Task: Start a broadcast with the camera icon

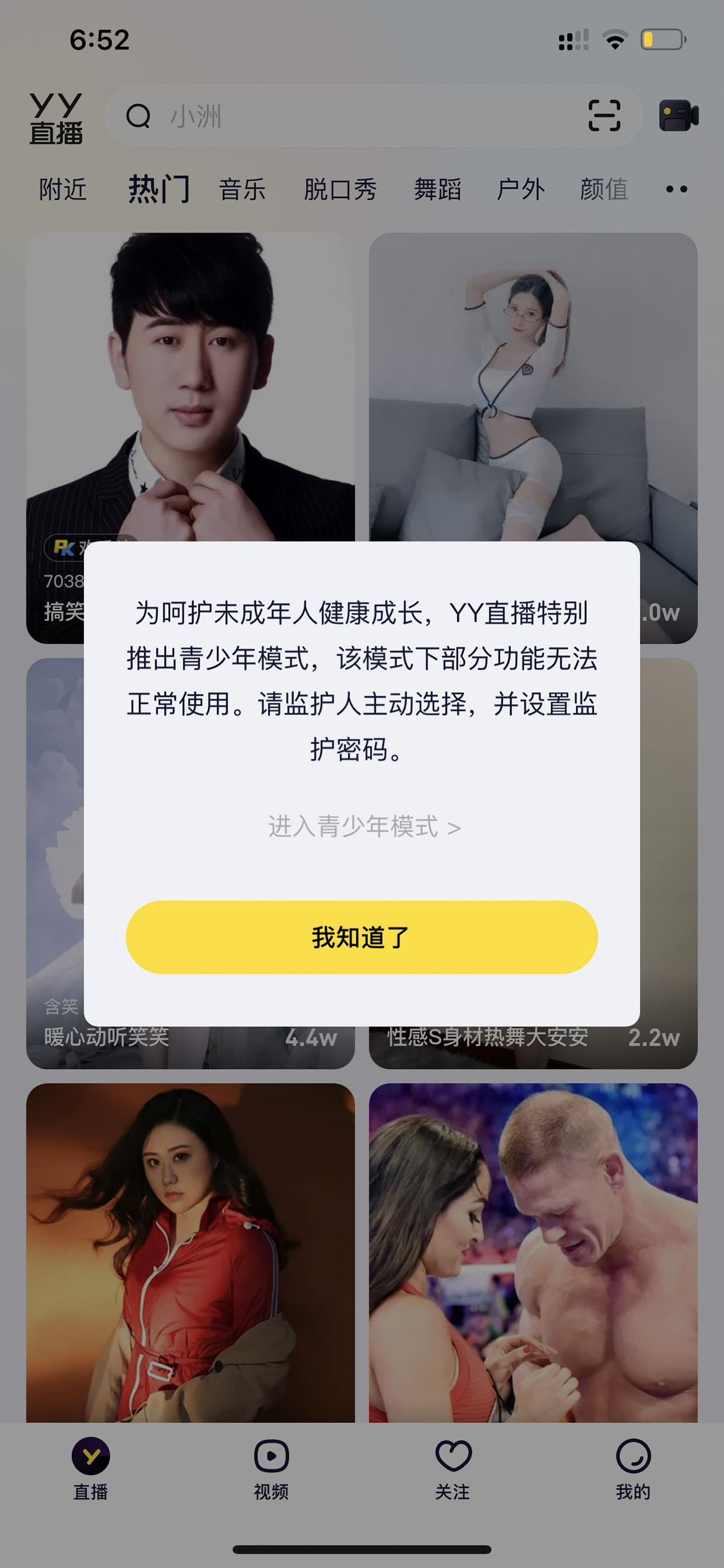Action: [678, 116]
